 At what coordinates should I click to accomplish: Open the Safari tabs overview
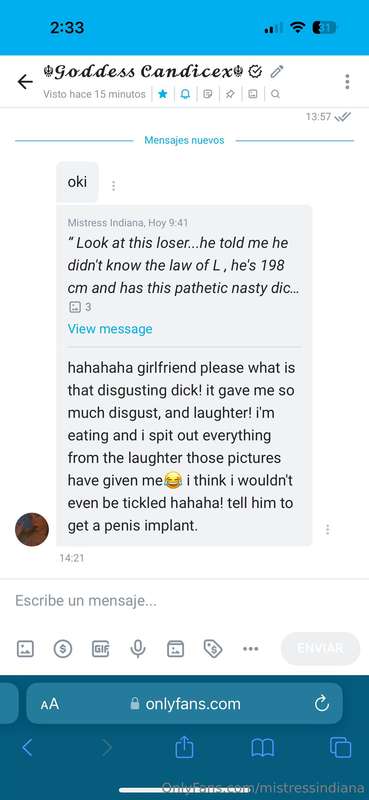coord(340,748)
